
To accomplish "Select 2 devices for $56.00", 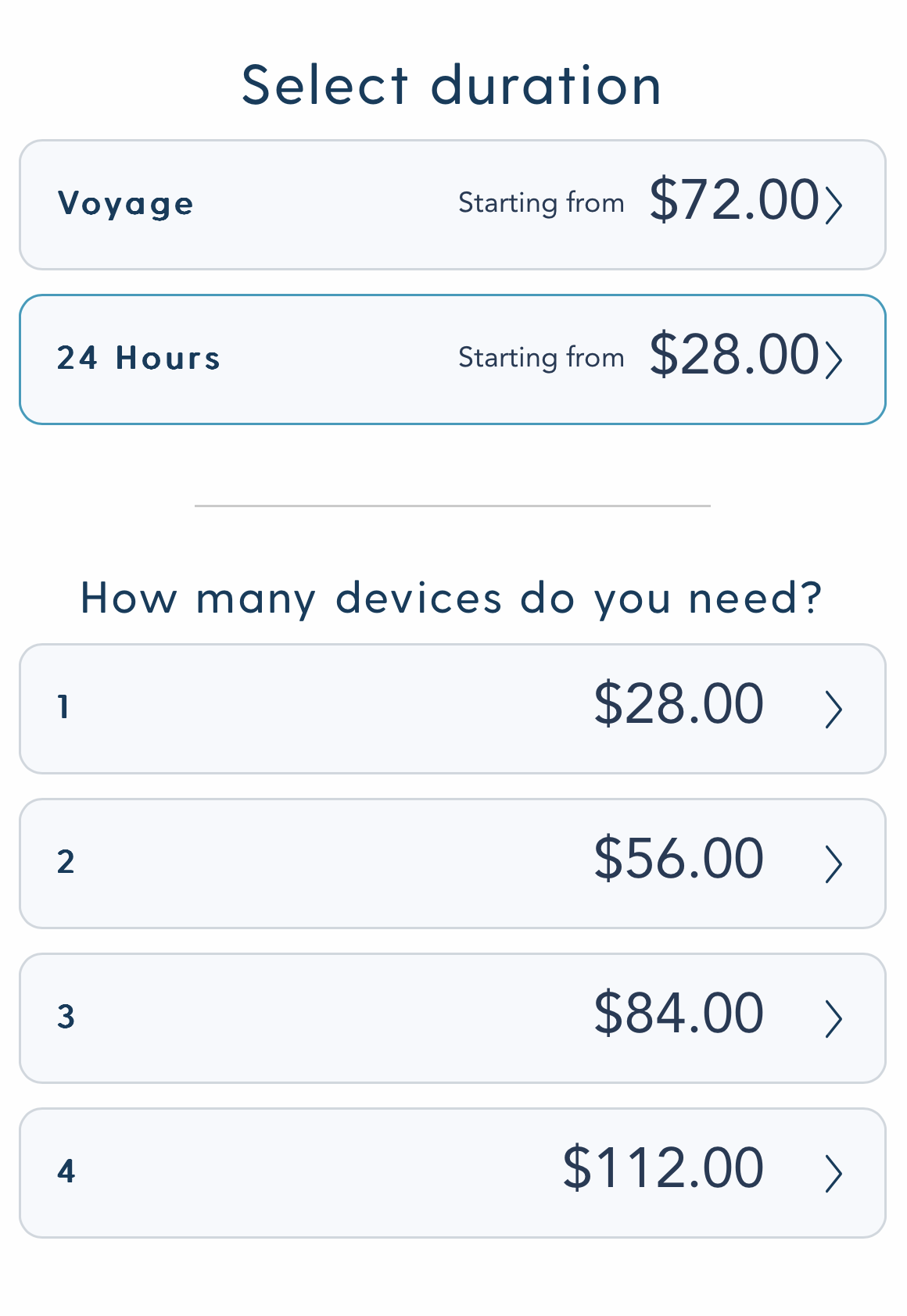I will click(x=452, y=864).
